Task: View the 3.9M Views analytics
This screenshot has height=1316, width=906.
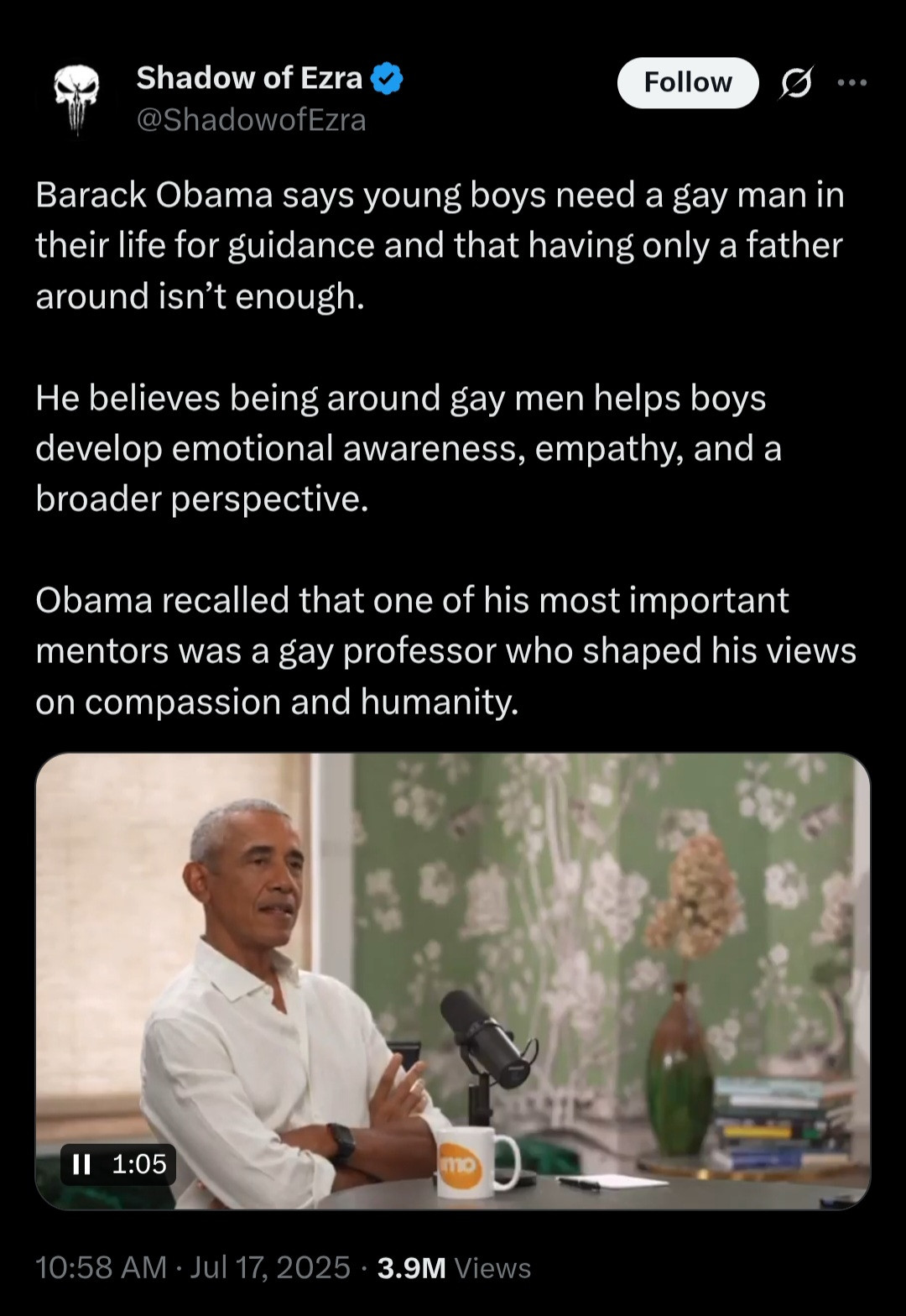Action: tap(454, 1267)
